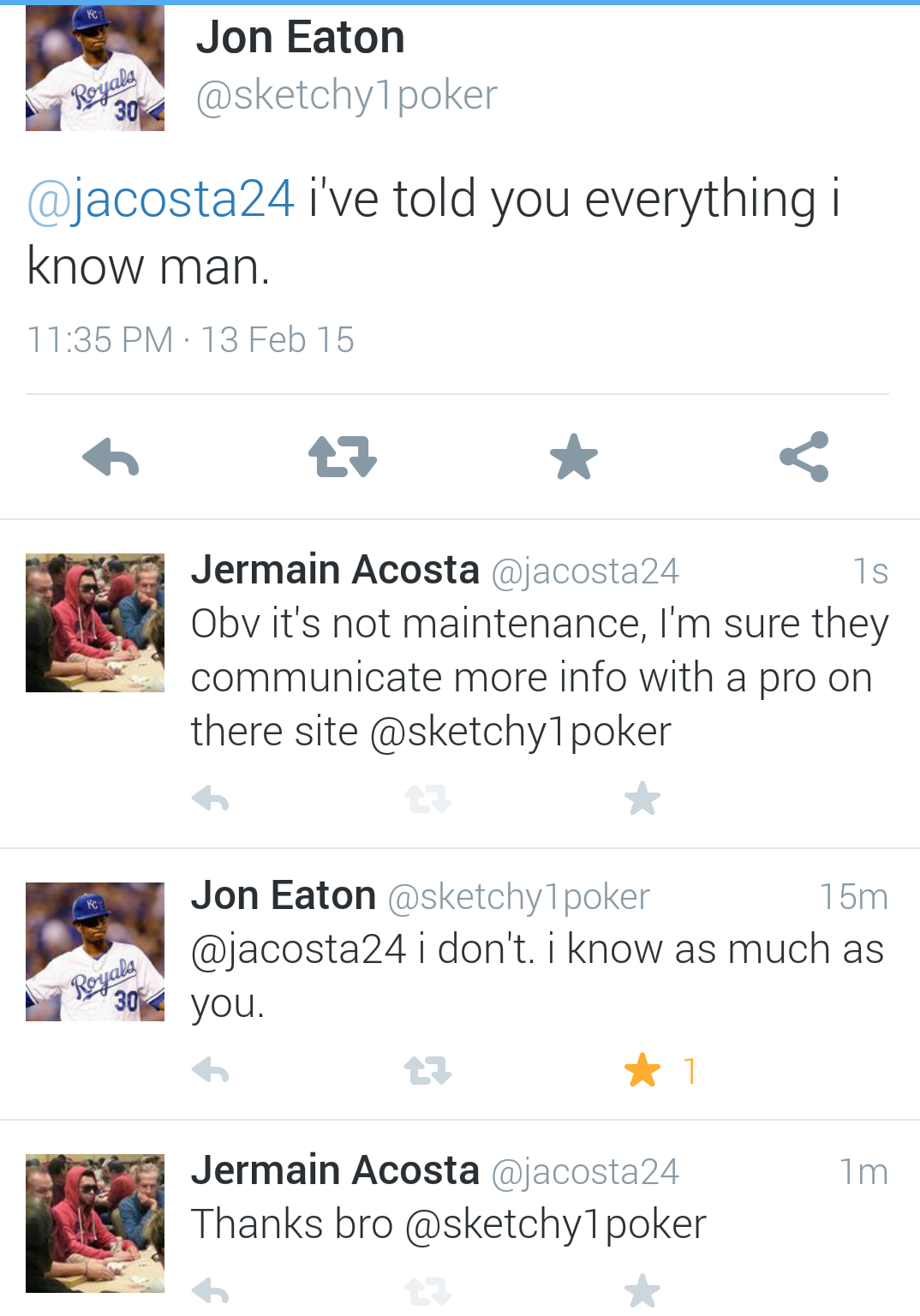Share Jon Eaton's main tweet
Image resolution: width=920 pixels, height=1316 pixels.
(x=804, y=457)
